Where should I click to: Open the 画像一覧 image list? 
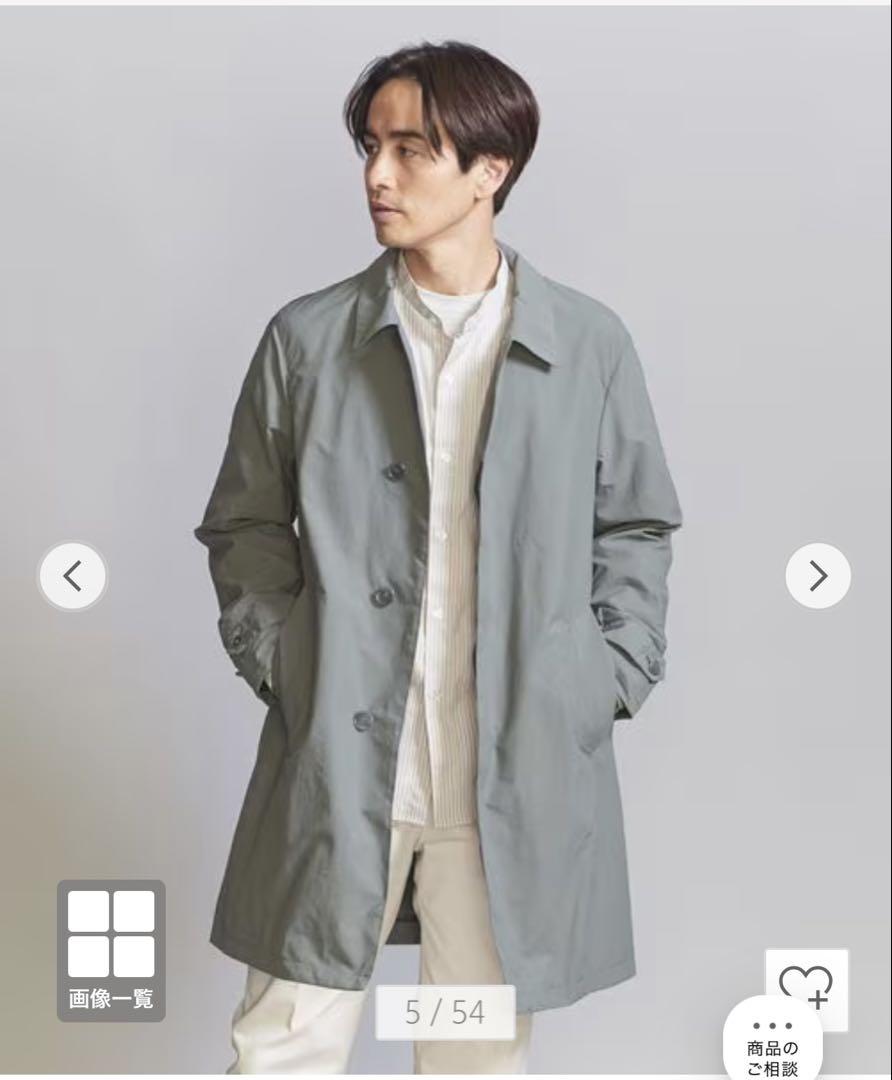click(111, 950)
